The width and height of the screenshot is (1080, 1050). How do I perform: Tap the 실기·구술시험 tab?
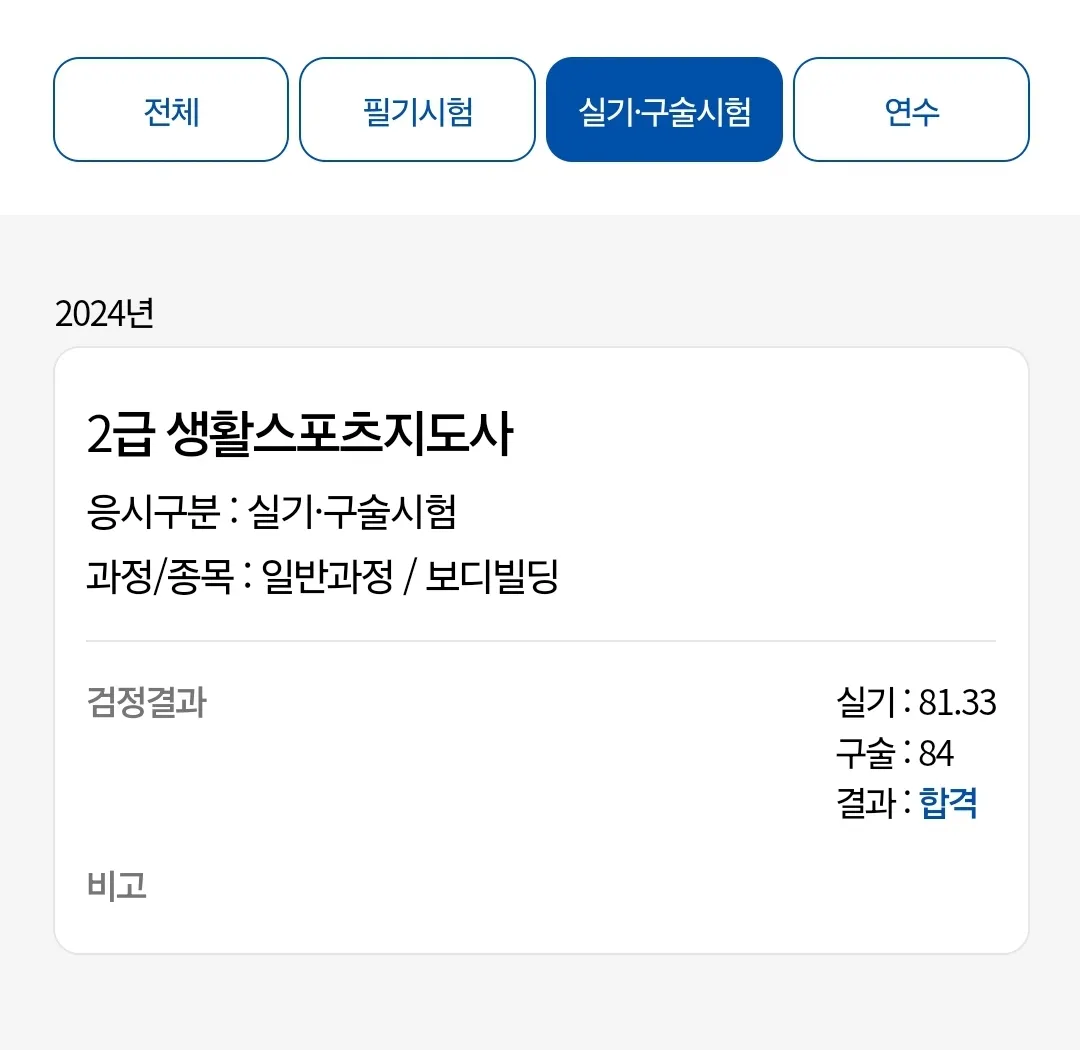click(x=664, y=110)
